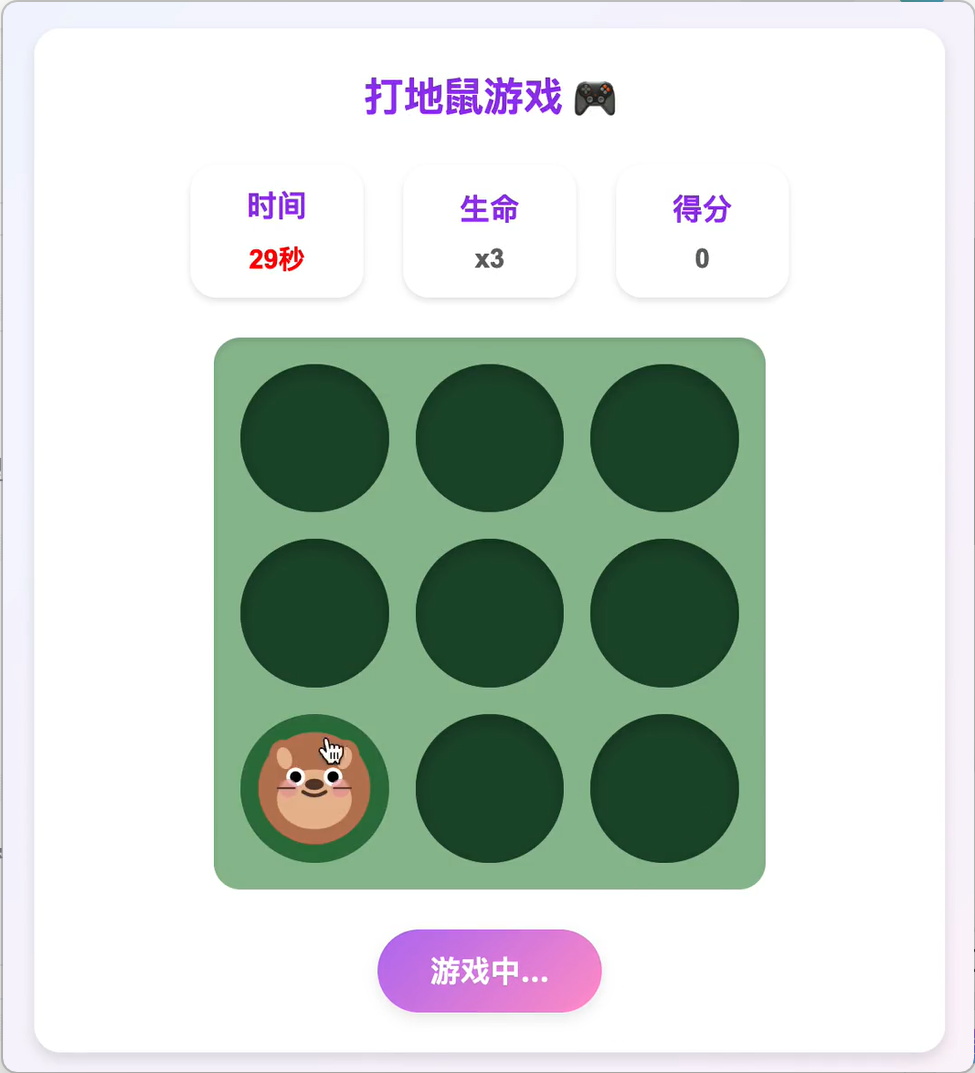Whack the mole that popped up
This screenshot has height=1073, width=975.
(314, 789)
